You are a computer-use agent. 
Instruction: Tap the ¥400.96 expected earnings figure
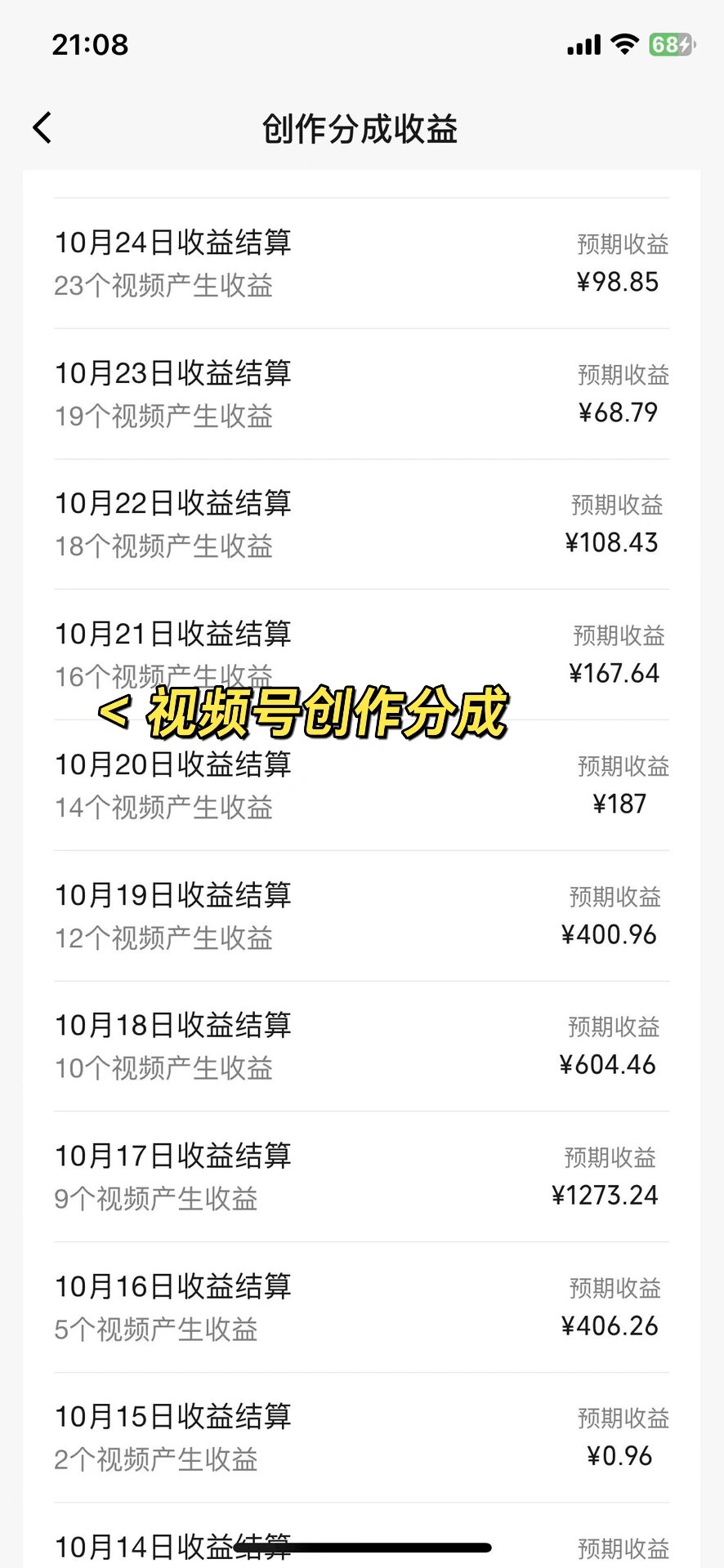pyautogui.click(x=611, y=933)
